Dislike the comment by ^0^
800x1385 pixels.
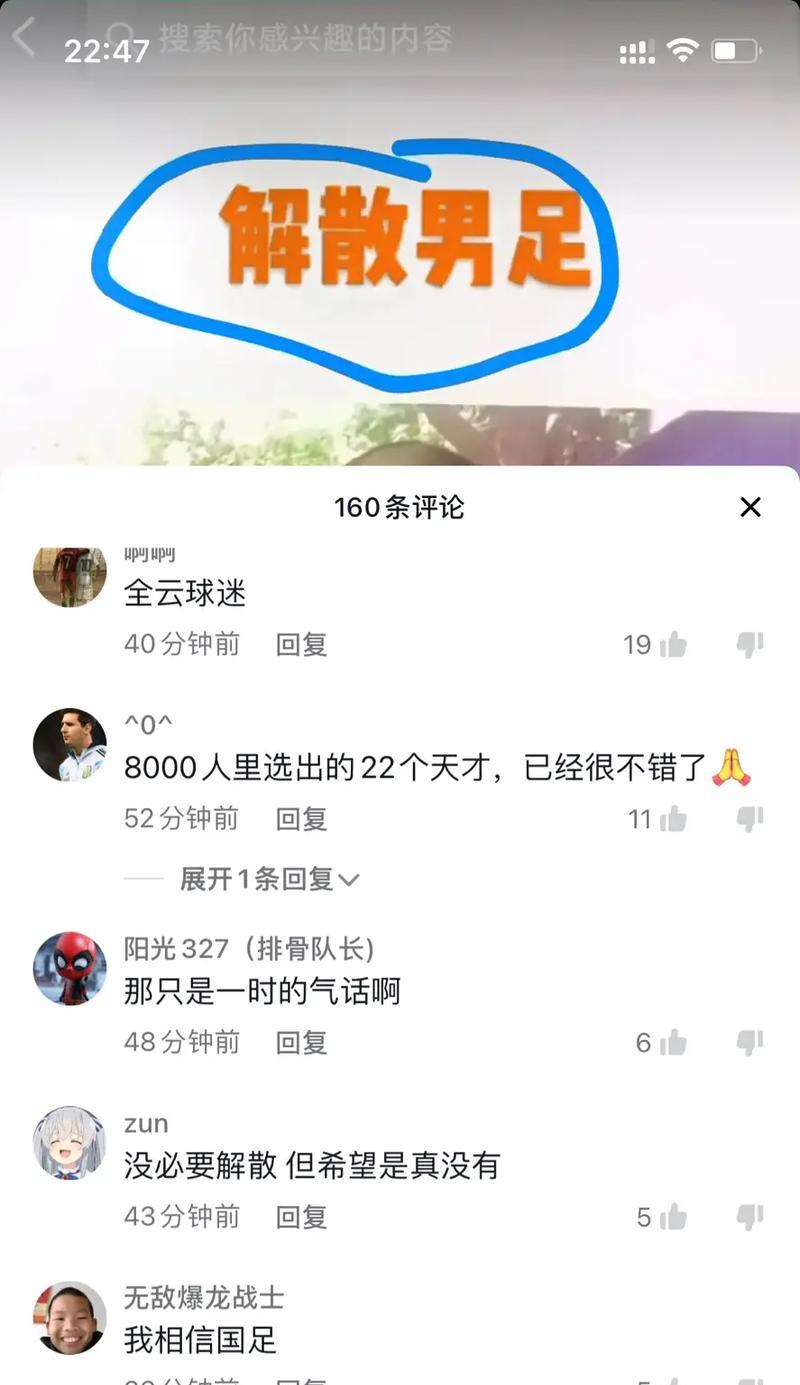click(x=750, y=819)
